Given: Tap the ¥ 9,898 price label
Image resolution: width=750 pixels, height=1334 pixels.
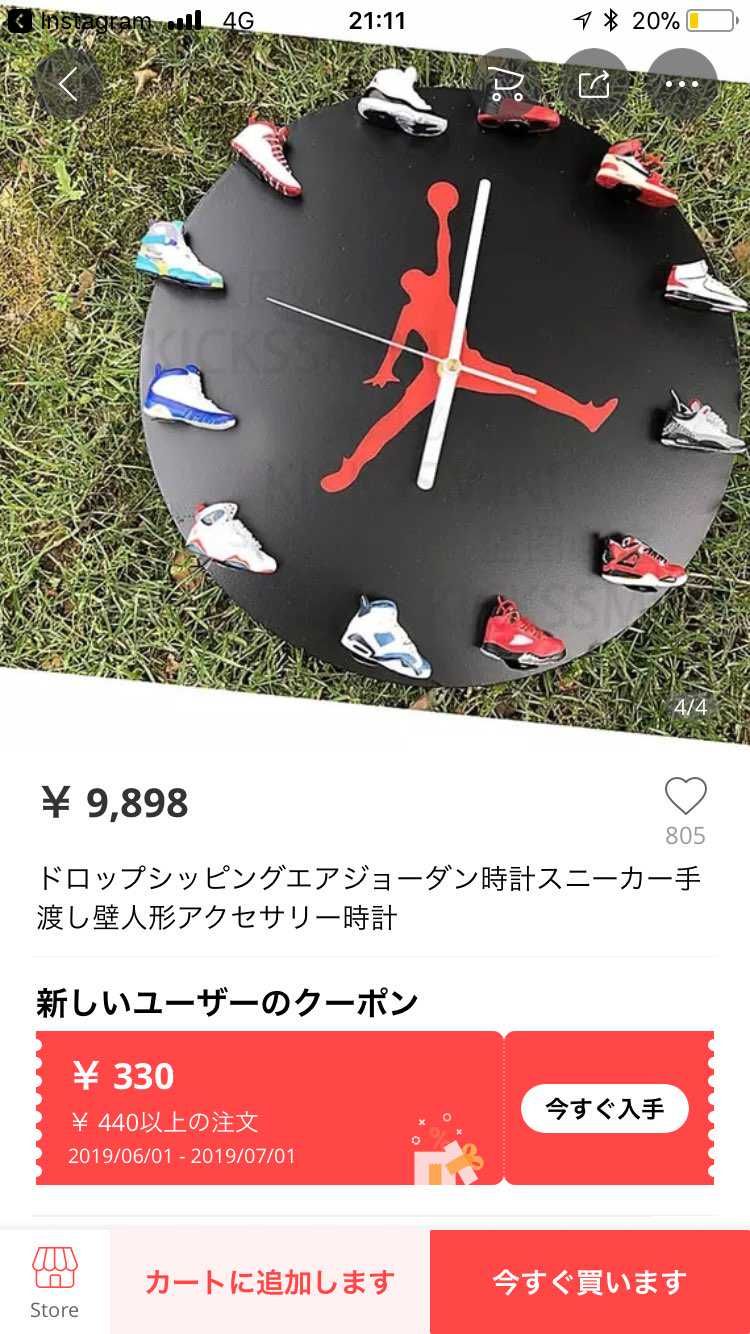Looking at the screenshot, I should [x=117, y=800].
